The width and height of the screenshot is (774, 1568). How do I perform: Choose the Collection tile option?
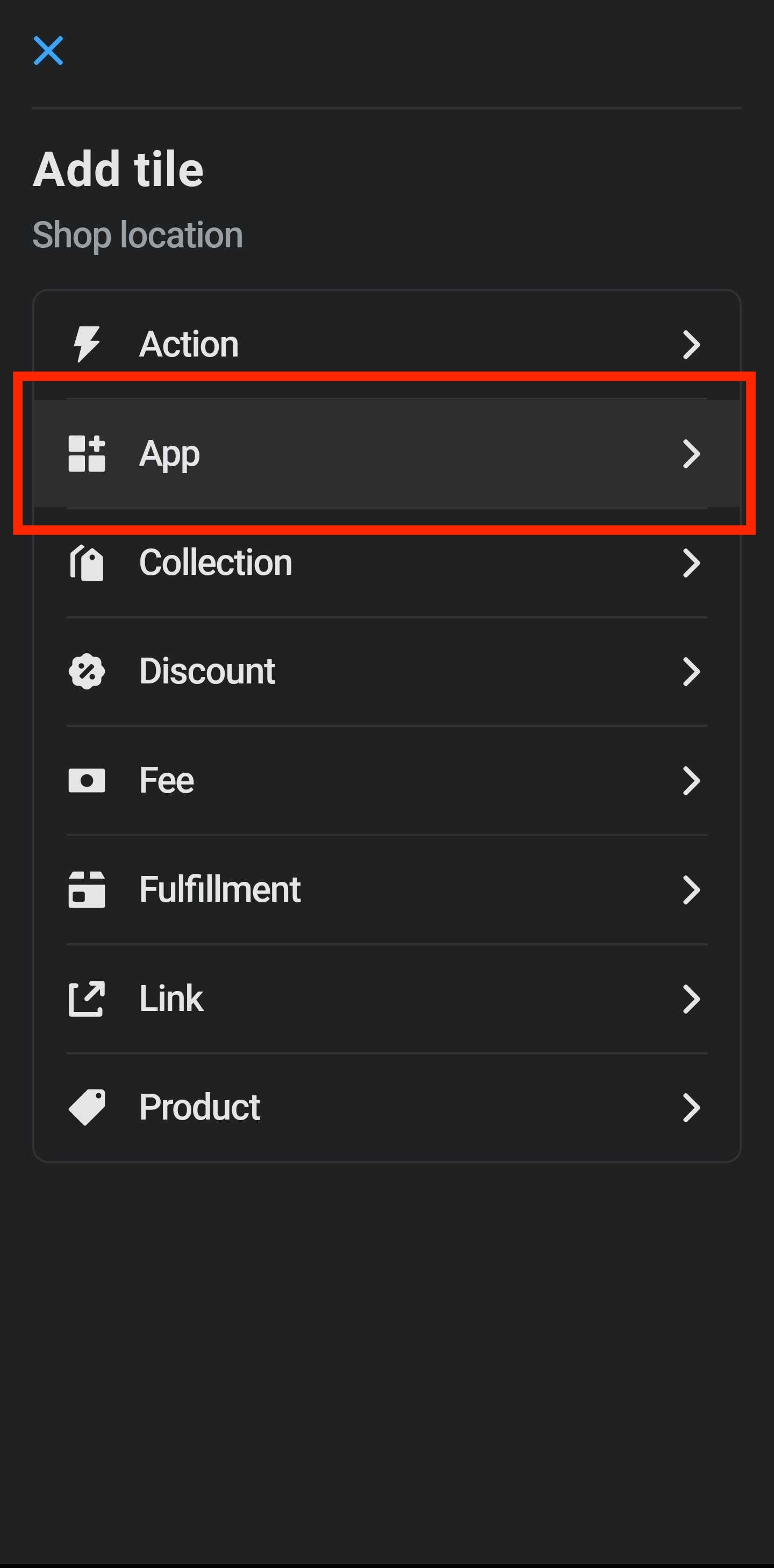(x=386, y=562)
